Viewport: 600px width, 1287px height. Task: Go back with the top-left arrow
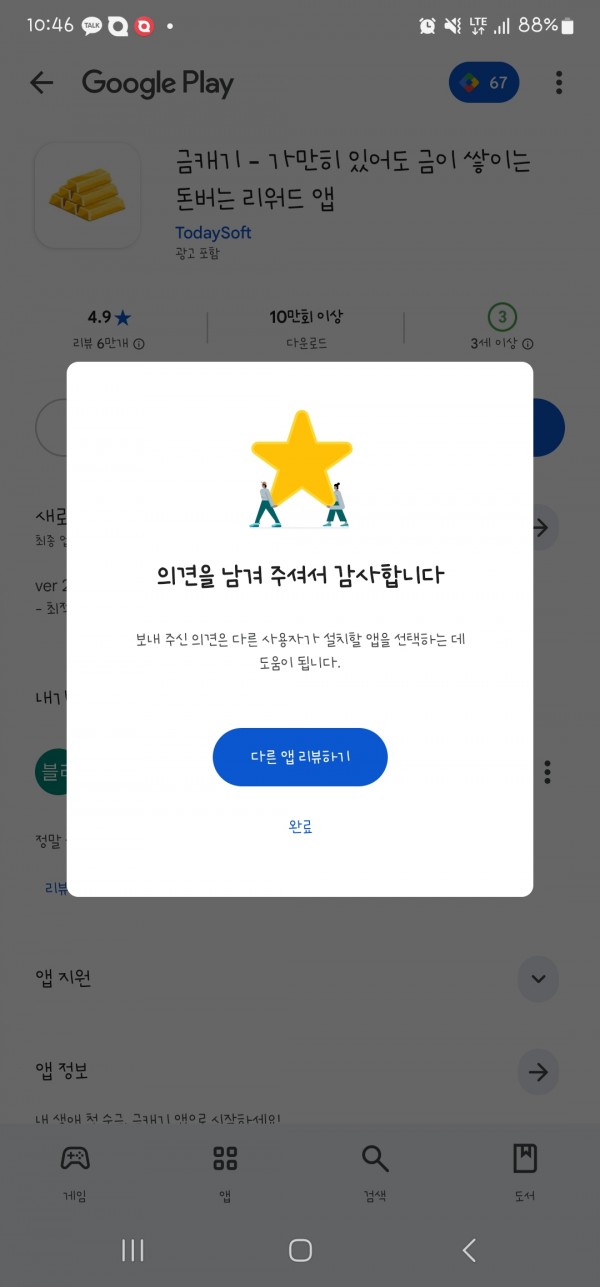41,83
